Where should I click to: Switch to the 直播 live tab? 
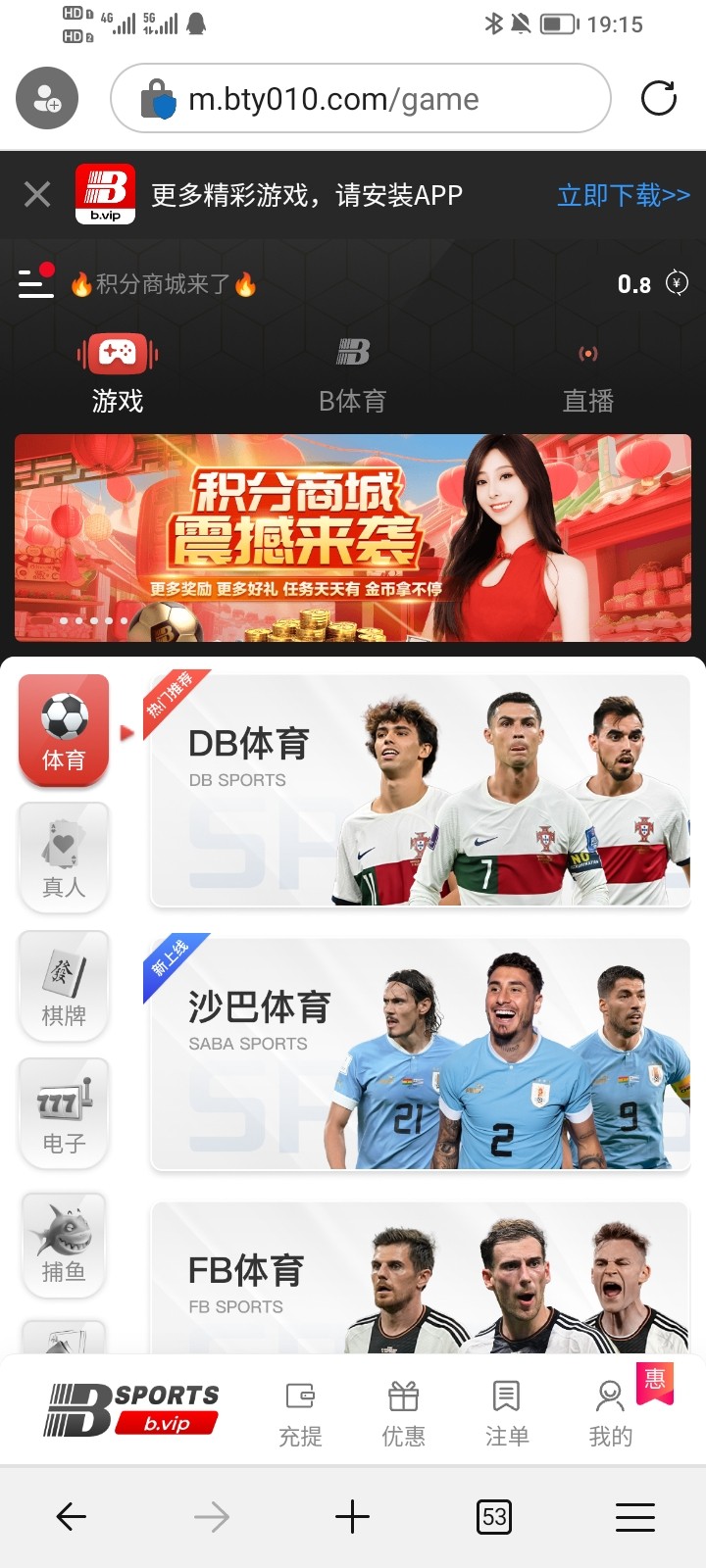coord(587,376)
